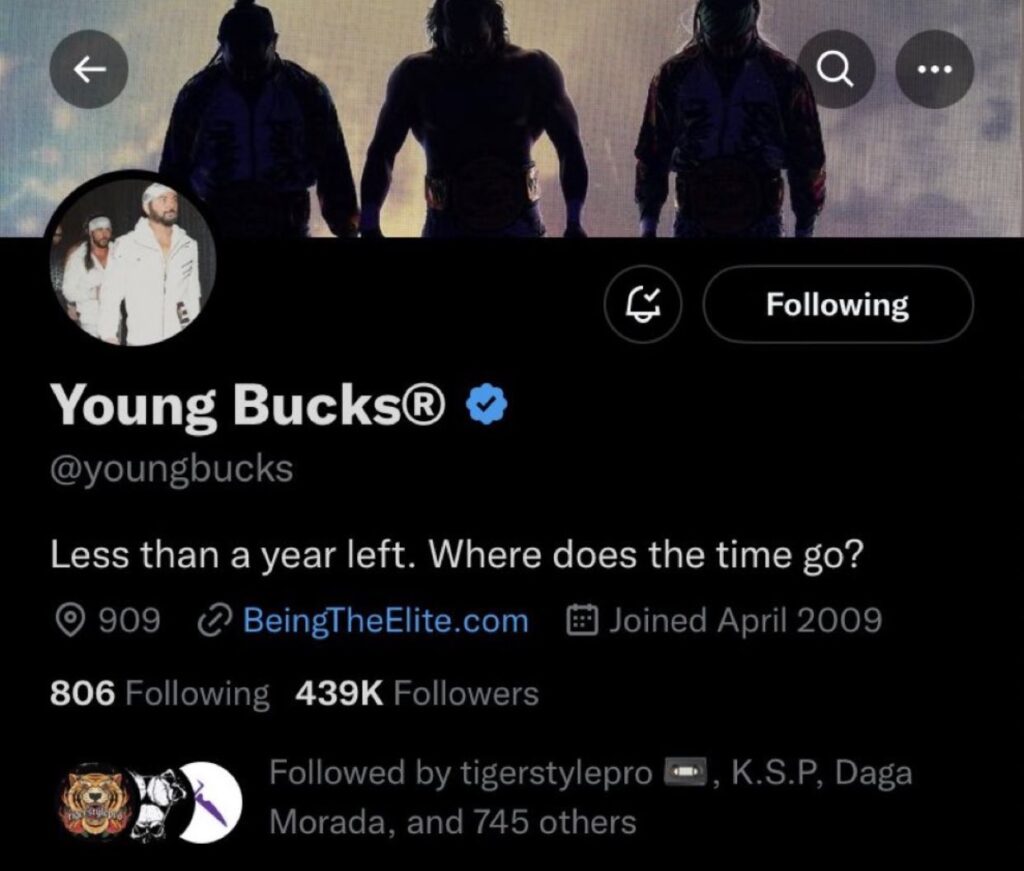Viewport: 1024px width, 871px height.
Task: Go back using the arrow icon
Action: tap(89, 69)
